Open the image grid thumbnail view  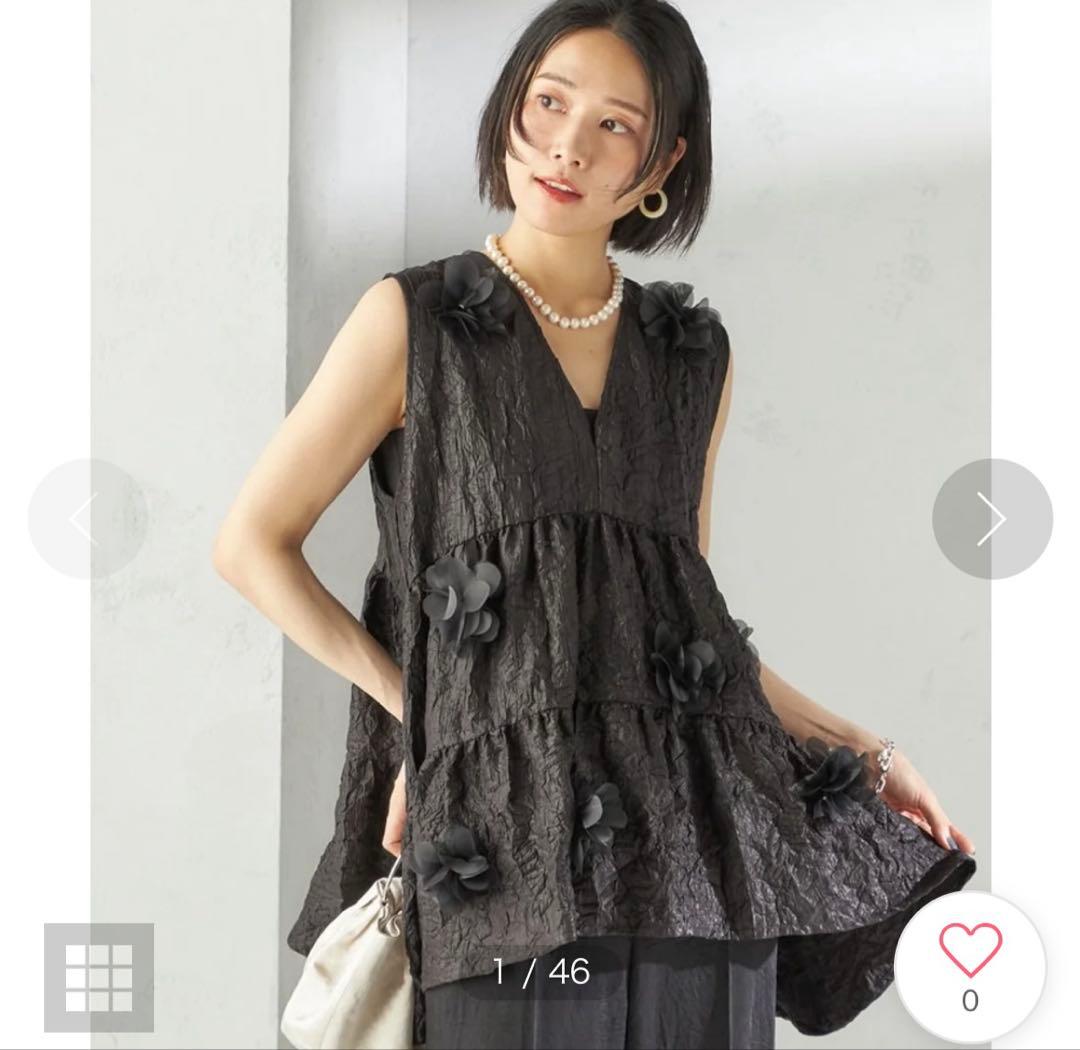coord(99,977)
